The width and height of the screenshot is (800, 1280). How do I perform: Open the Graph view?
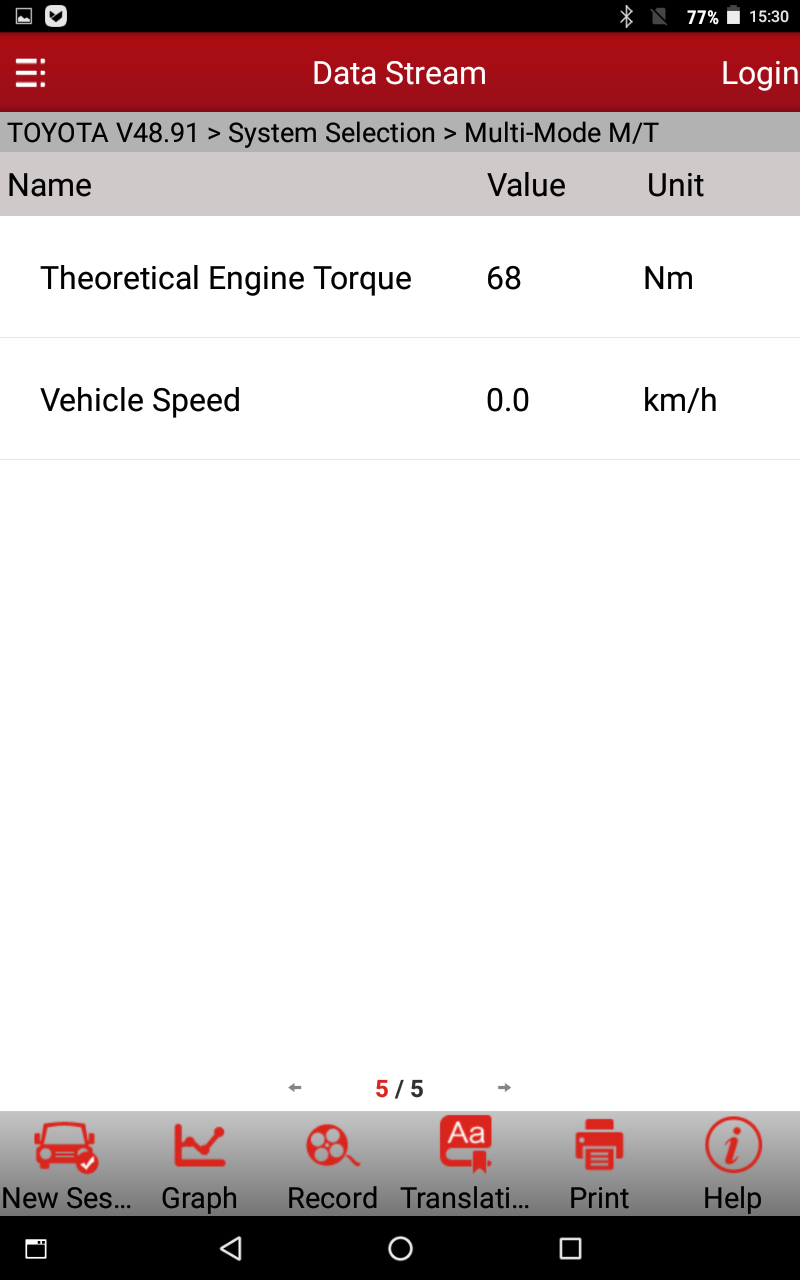tap(199, 1165)
